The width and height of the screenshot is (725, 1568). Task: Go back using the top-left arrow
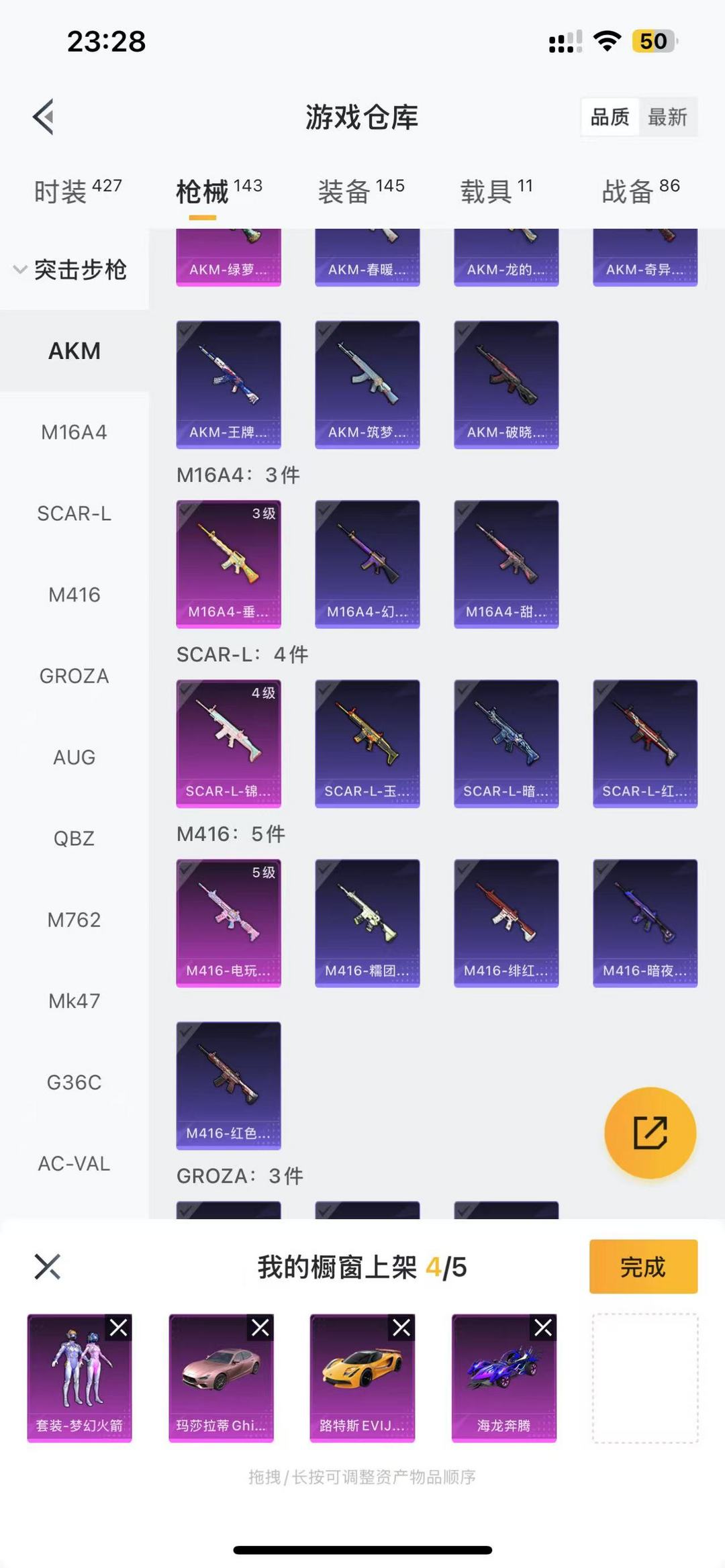tap(43, 117)
